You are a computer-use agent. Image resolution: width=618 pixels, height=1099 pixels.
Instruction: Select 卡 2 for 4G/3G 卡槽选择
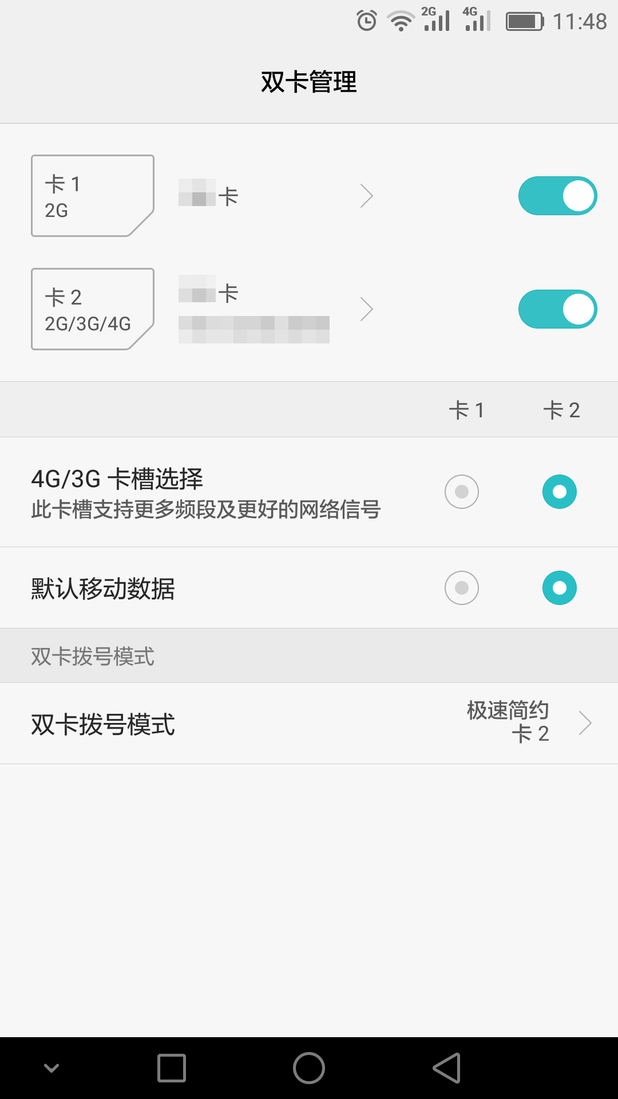pos(559,492)
